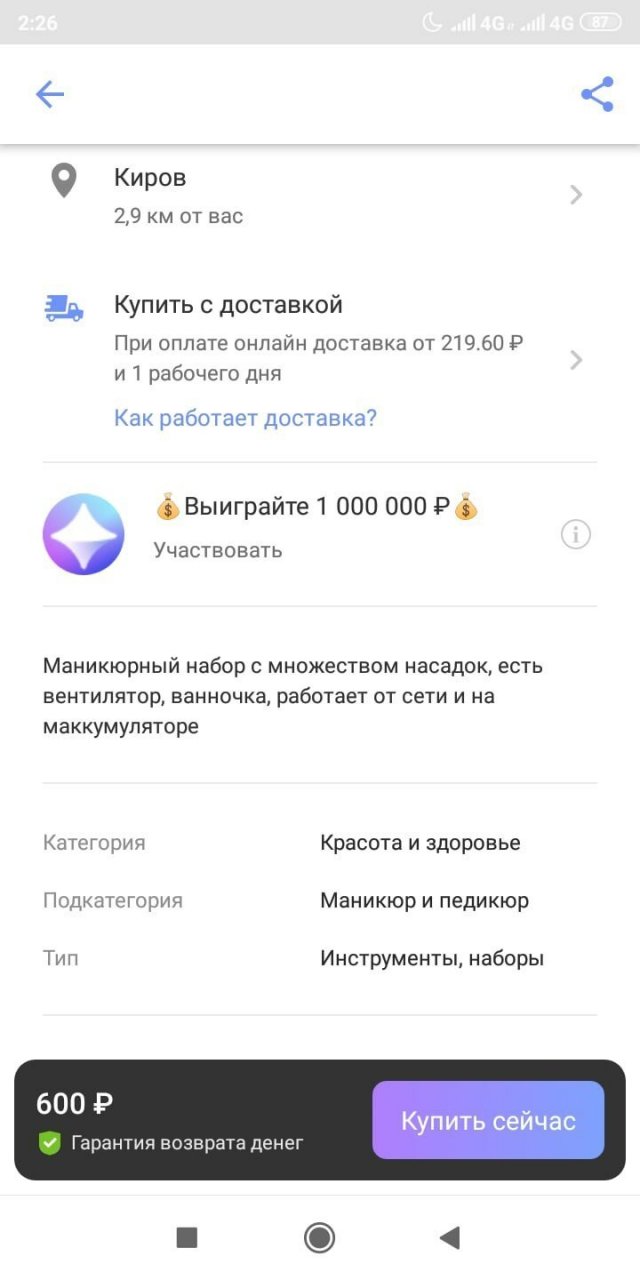Open recent apps with the square button
Screen dimensions: 640x1280
pos(187,1238)
